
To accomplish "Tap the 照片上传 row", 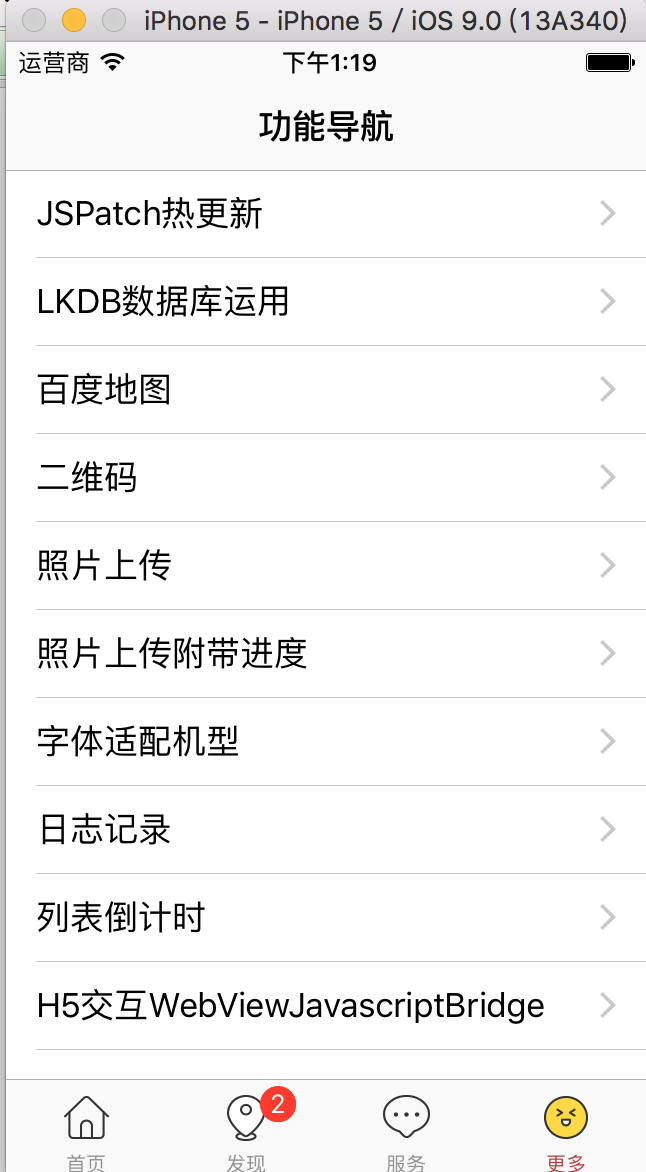I will click(323, 566).
